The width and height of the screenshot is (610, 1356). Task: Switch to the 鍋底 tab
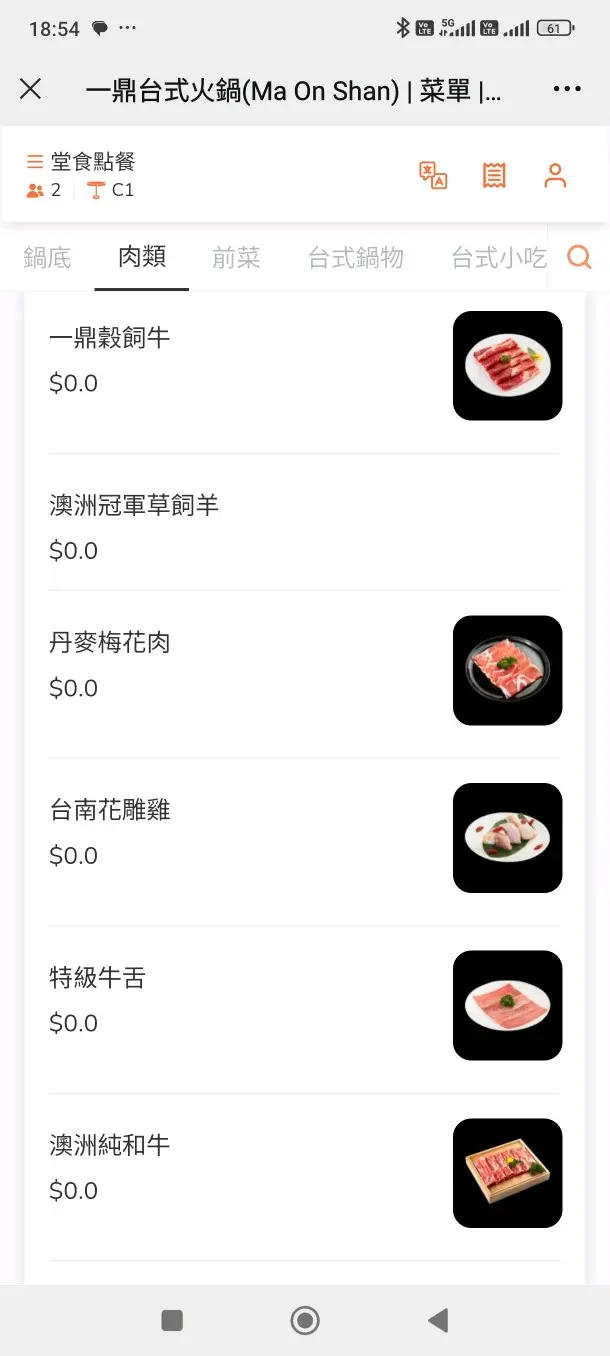pyautogui.click(x=47, y=258)
